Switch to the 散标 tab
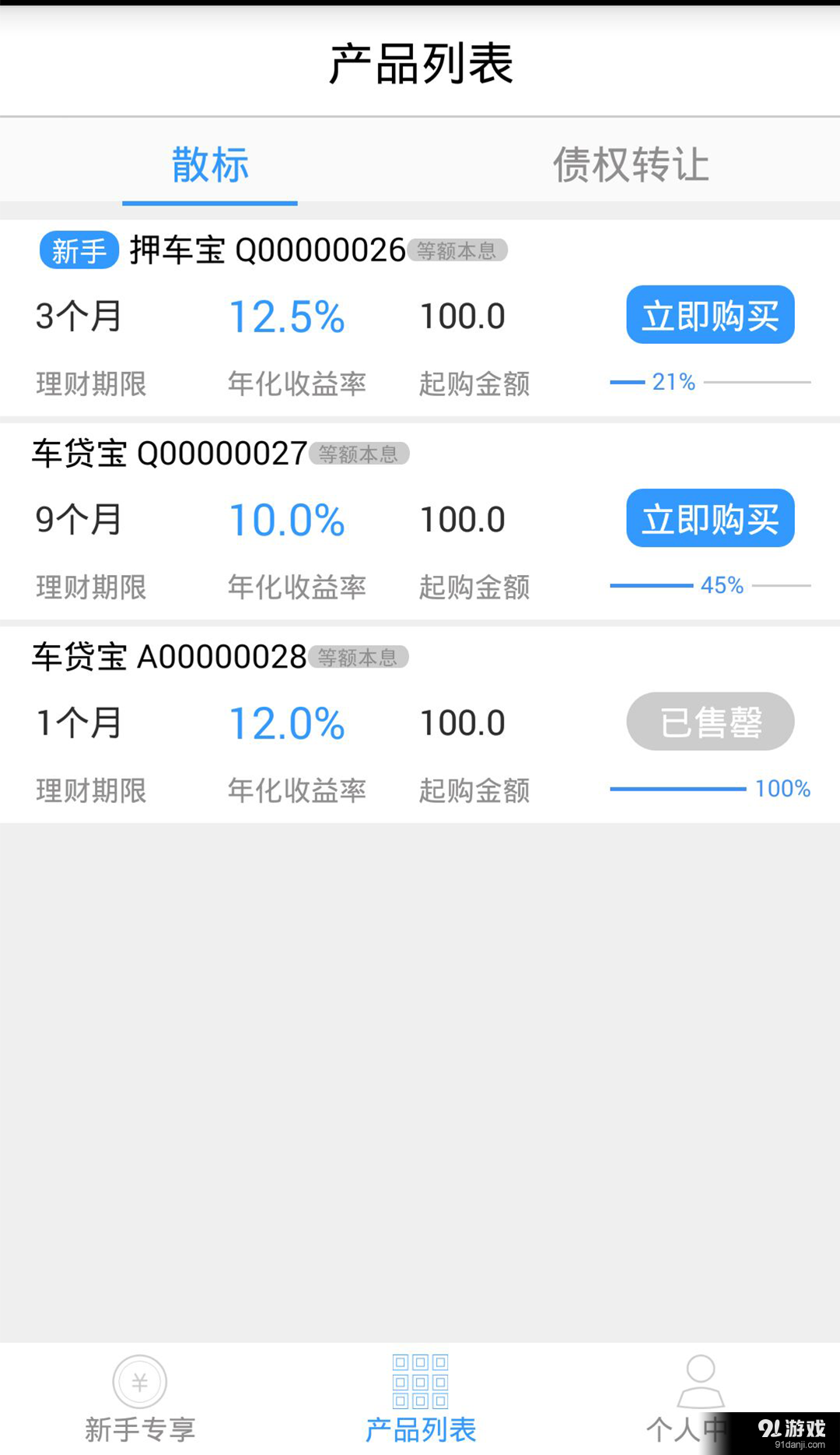 click(209, 164)
